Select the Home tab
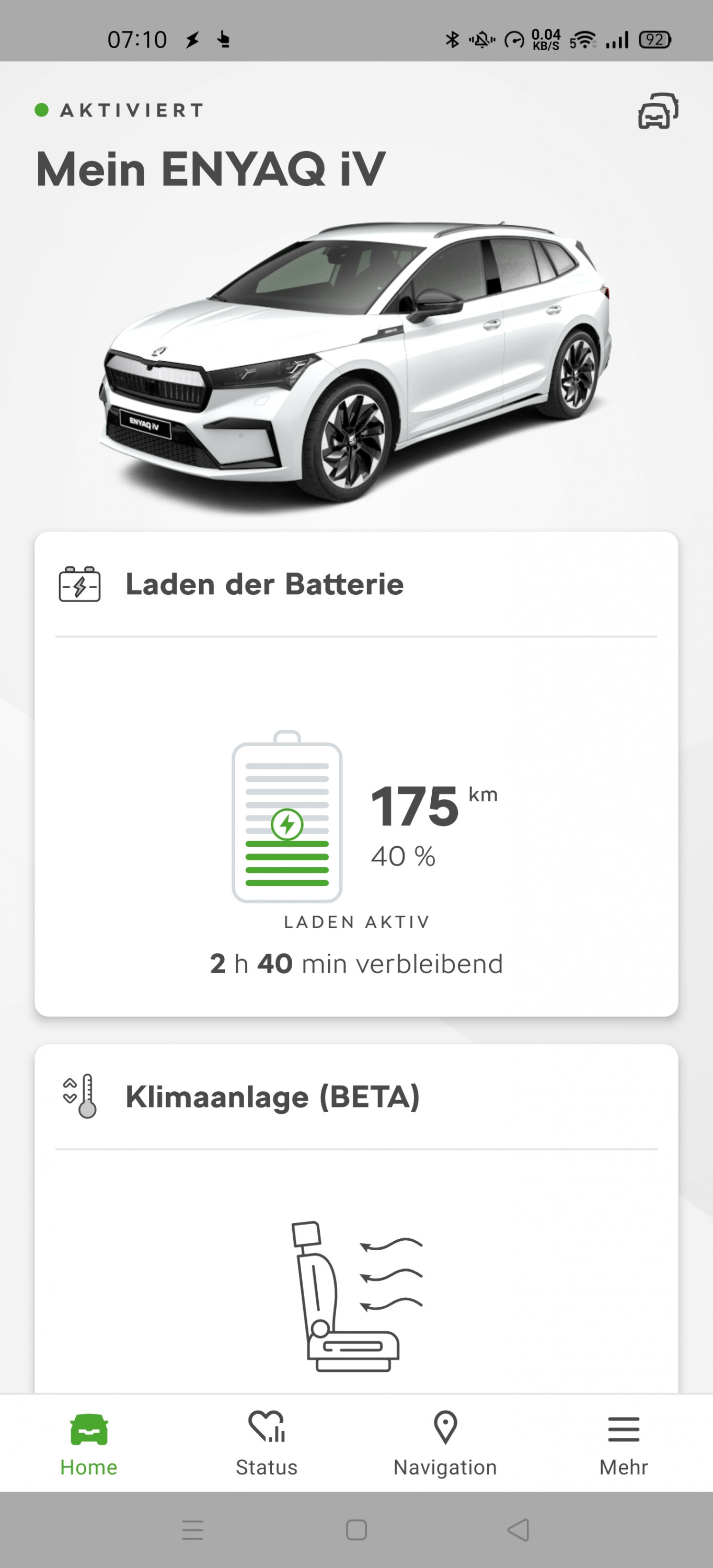The image size is (713, 1568). click(89, 1443)
